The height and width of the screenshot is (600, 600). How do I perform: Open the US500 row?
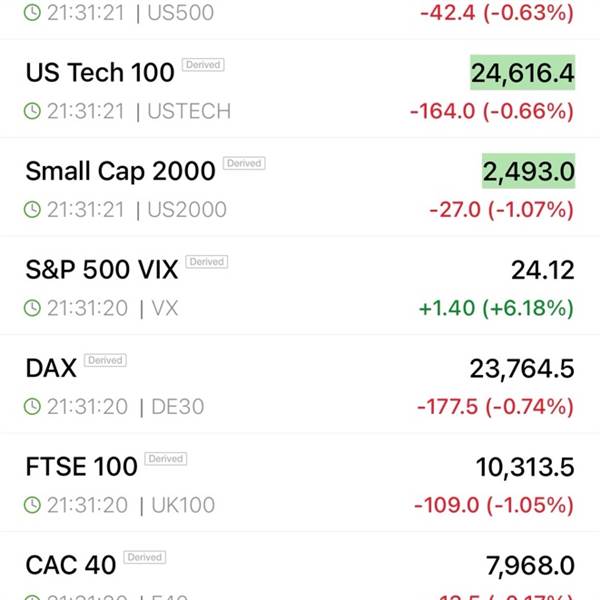tap(300, 19)
